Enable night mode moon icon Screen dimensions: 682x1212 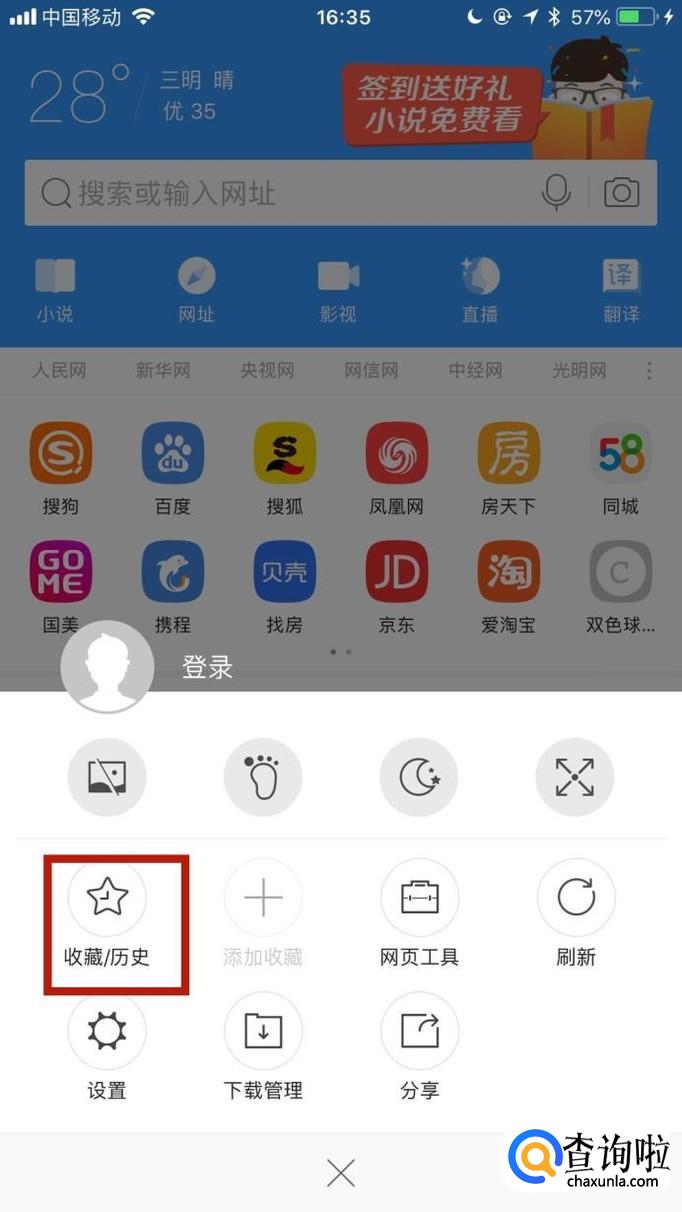[x=419, y=777]
